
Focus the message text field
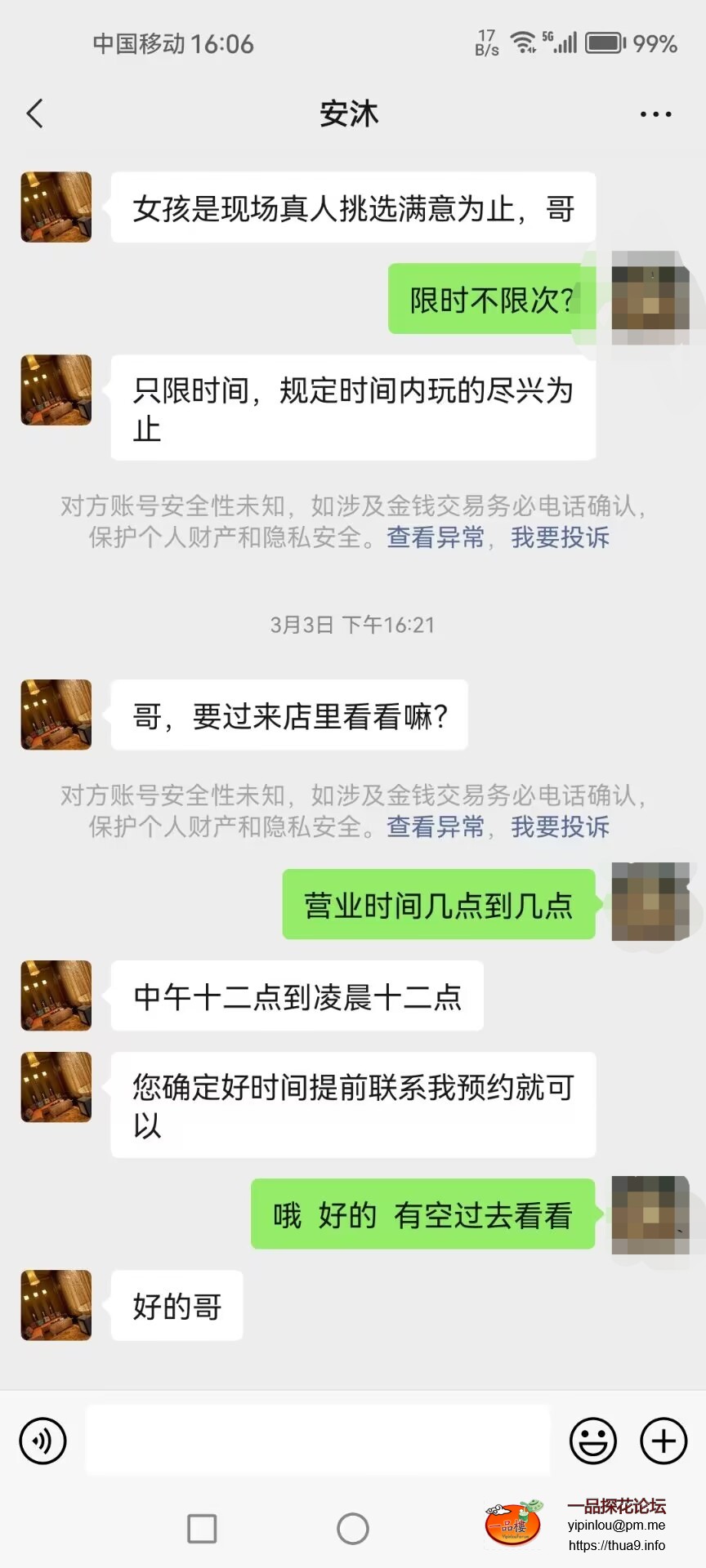point(317,1441)
